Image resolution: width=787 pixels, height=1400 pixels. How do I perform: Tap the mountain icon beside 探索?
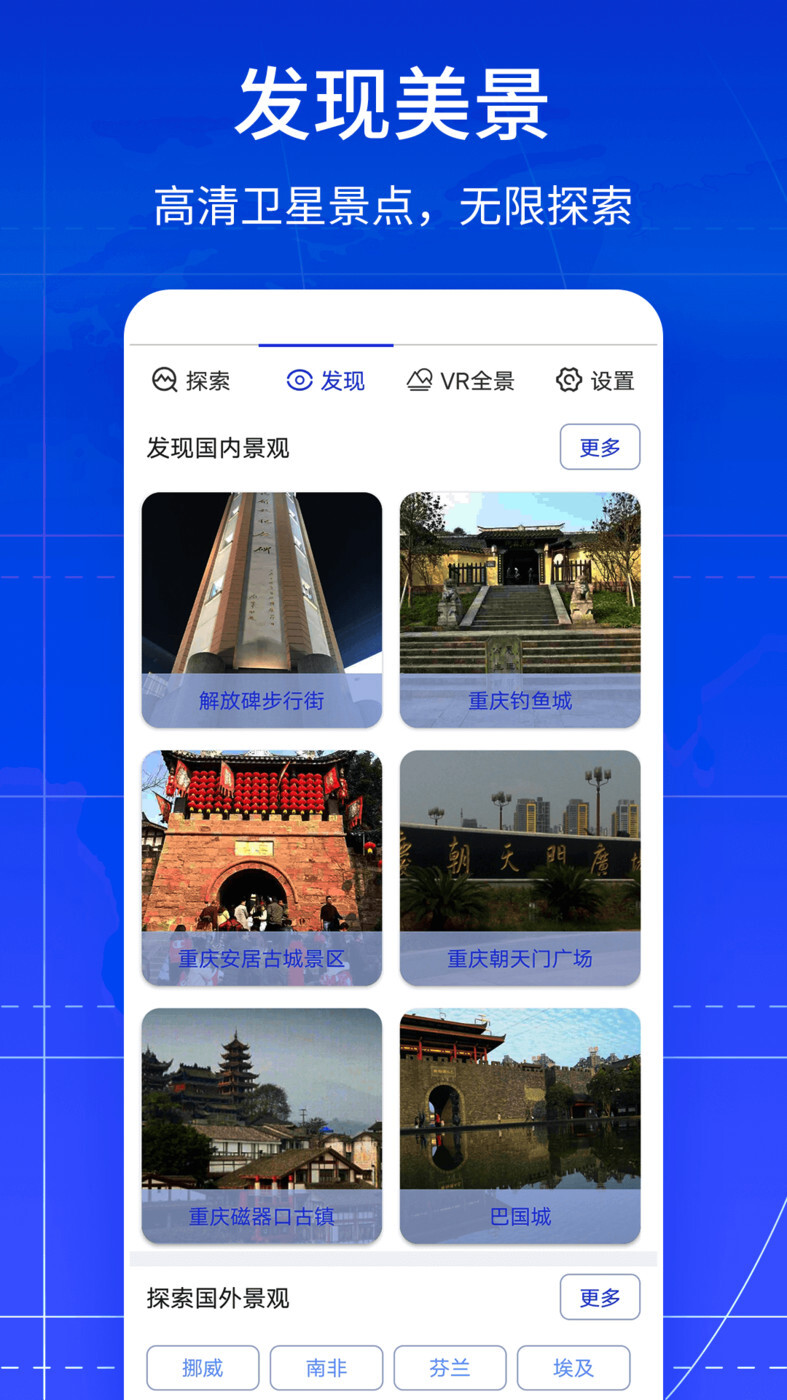(165, 380)
